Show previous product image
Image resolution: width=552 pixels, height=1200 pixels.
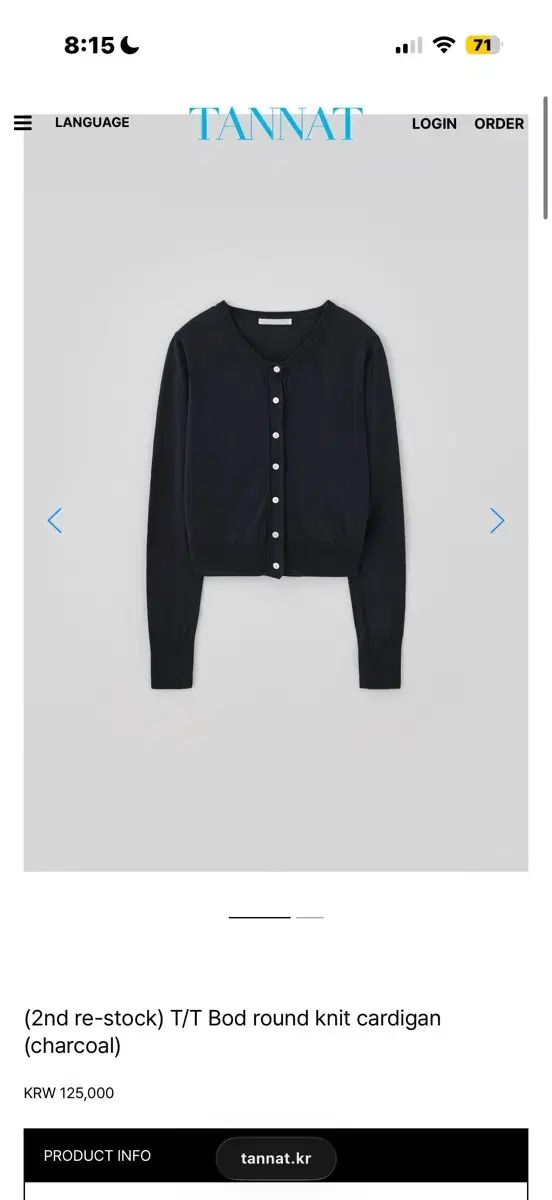(x=55, y=520)
